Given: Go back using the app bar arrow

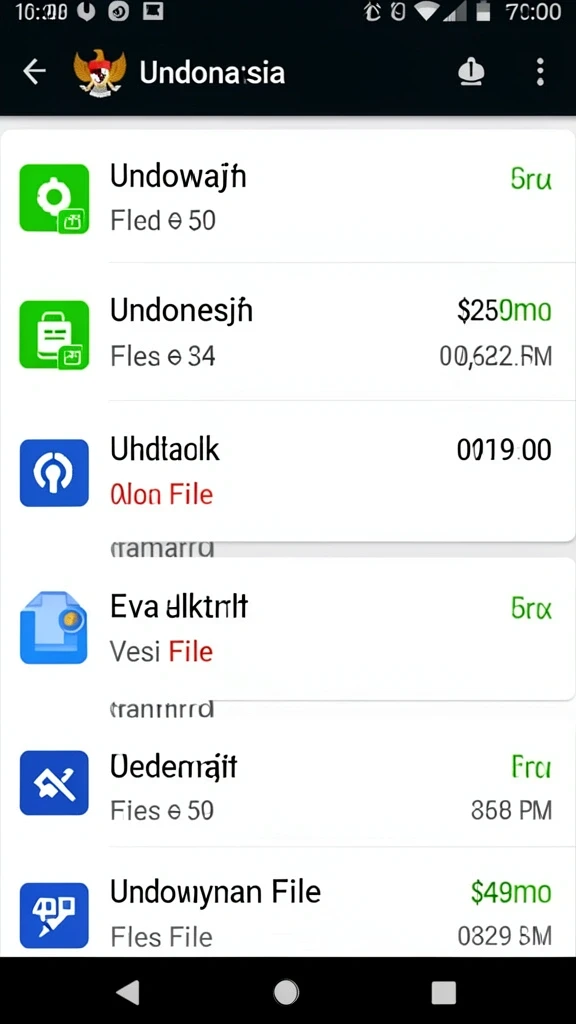Looking at the screenshot, I should [34, 71].
